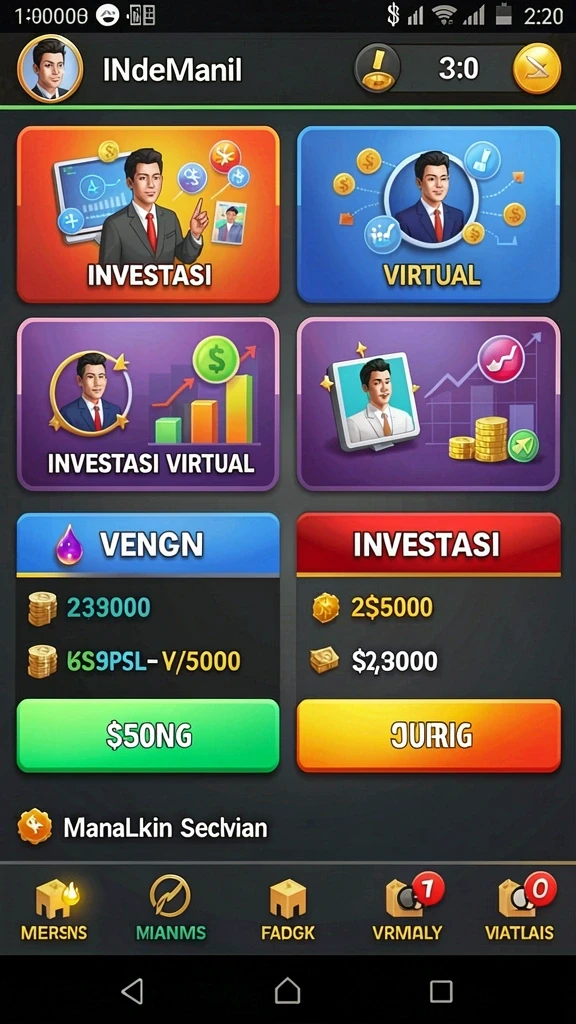Open the ManaLkin Seclvian row
Image resolution: width=576 pixels, height=1024 pixels.
click(x=288, y=828)
